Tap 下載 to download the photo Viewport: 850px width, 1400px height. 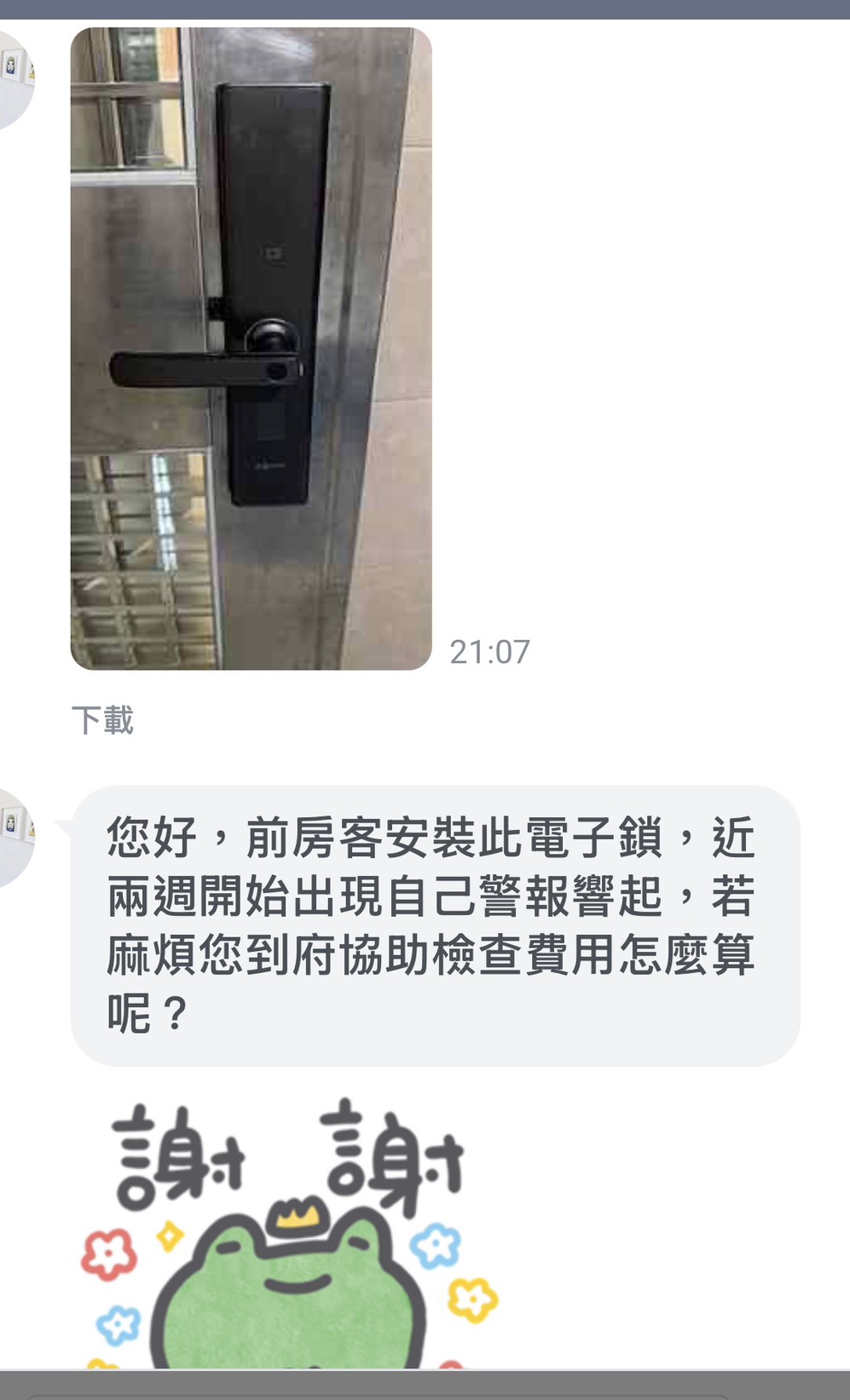(102, 720)
